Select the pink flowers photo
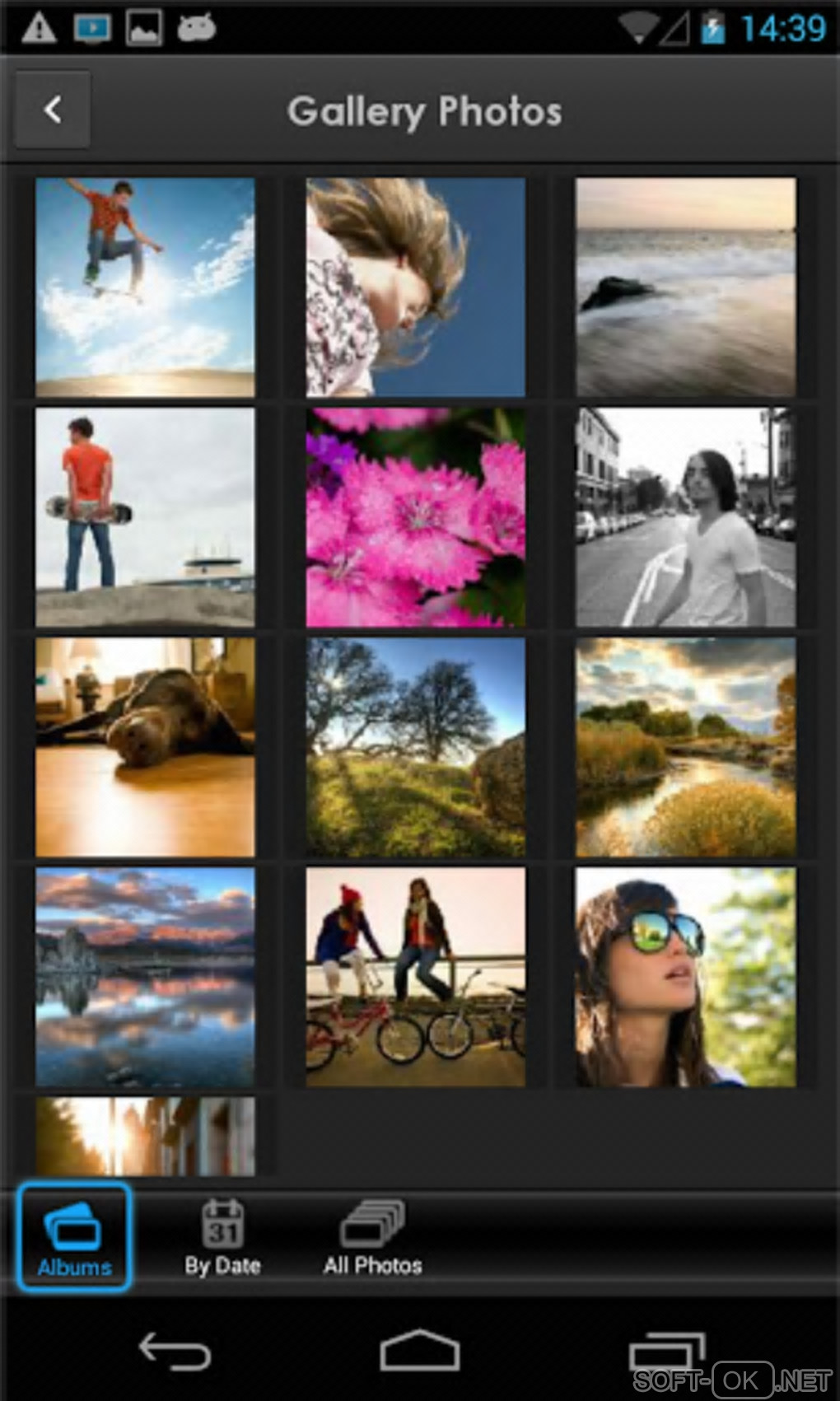Image resolution: width=840 pixels, height=1401 pixels. (x=415, y=517)
